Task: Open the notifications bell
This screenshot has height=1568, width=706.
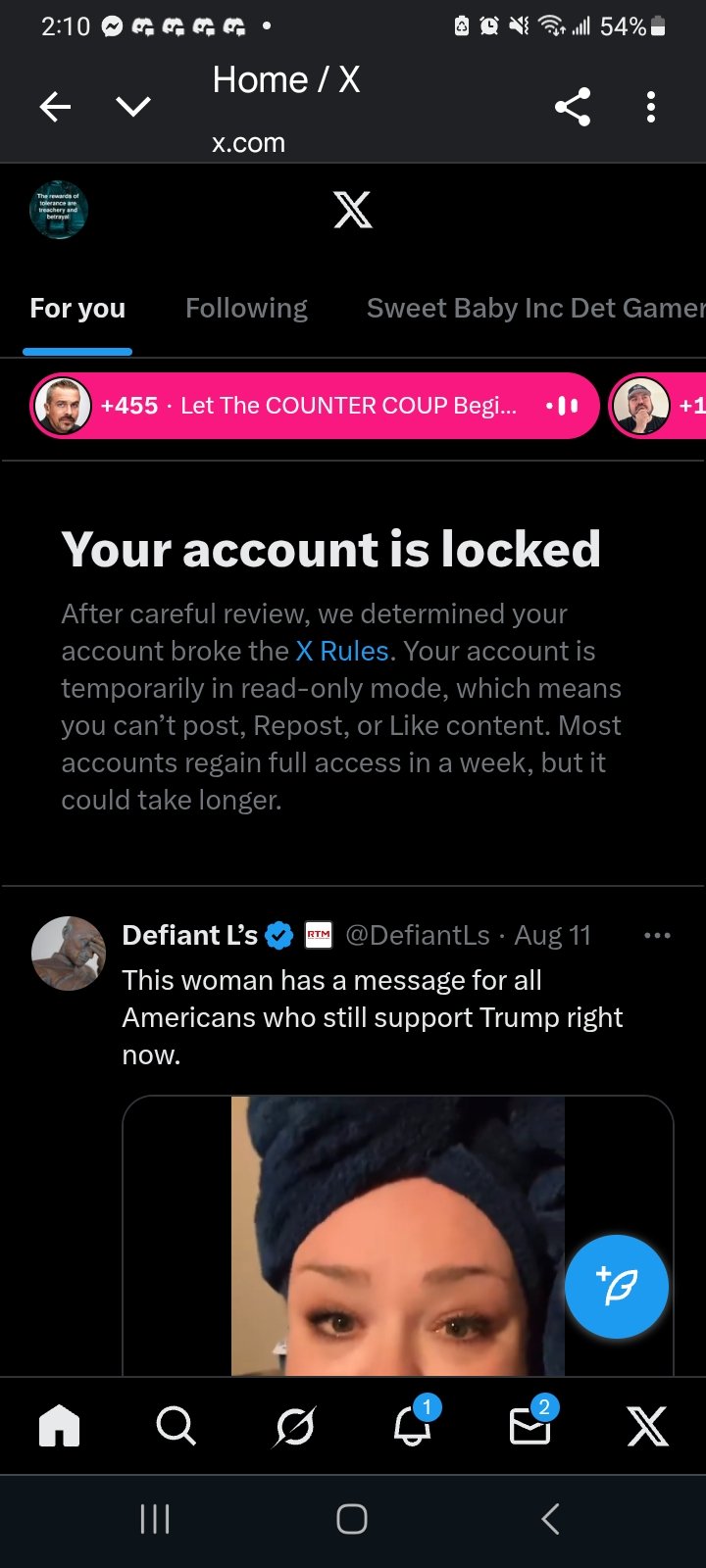Action: pyautogui.click(x=412, y=1428)
